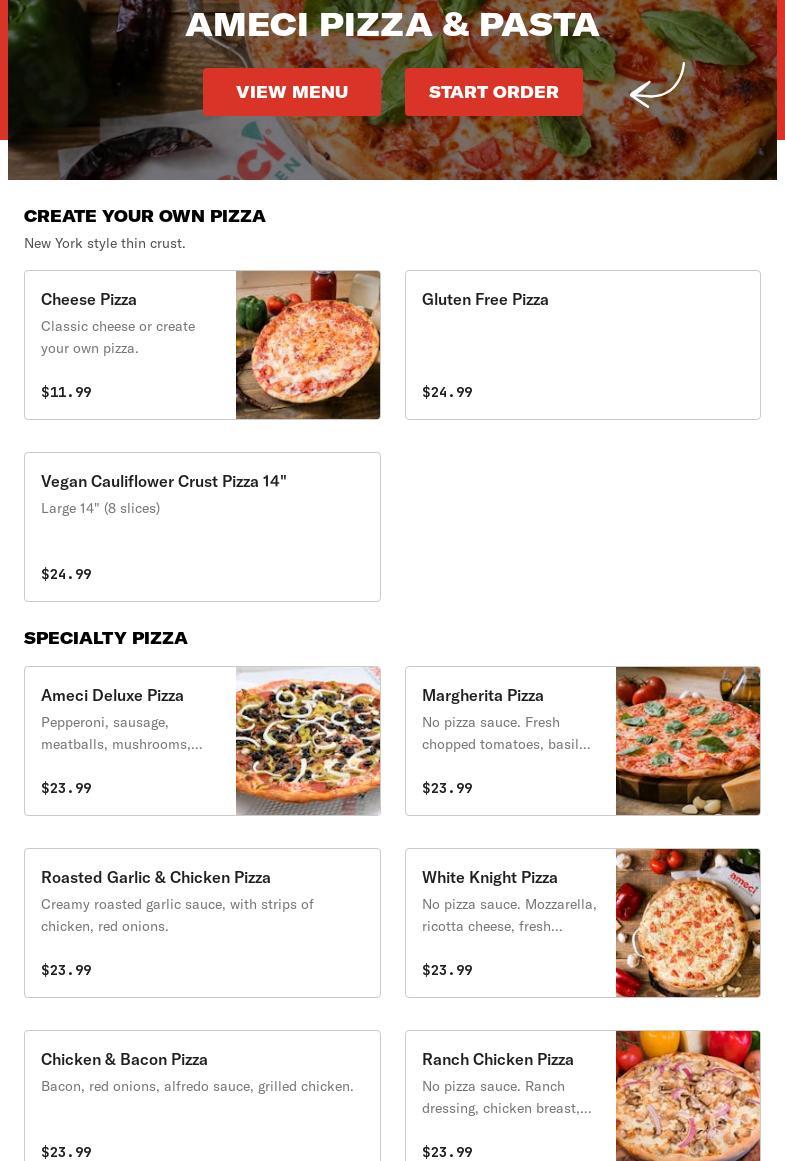Screen dimensions: 785x1161
Task: Open the Ameci Deluxe Pizza card
Action: coord(202,741)
